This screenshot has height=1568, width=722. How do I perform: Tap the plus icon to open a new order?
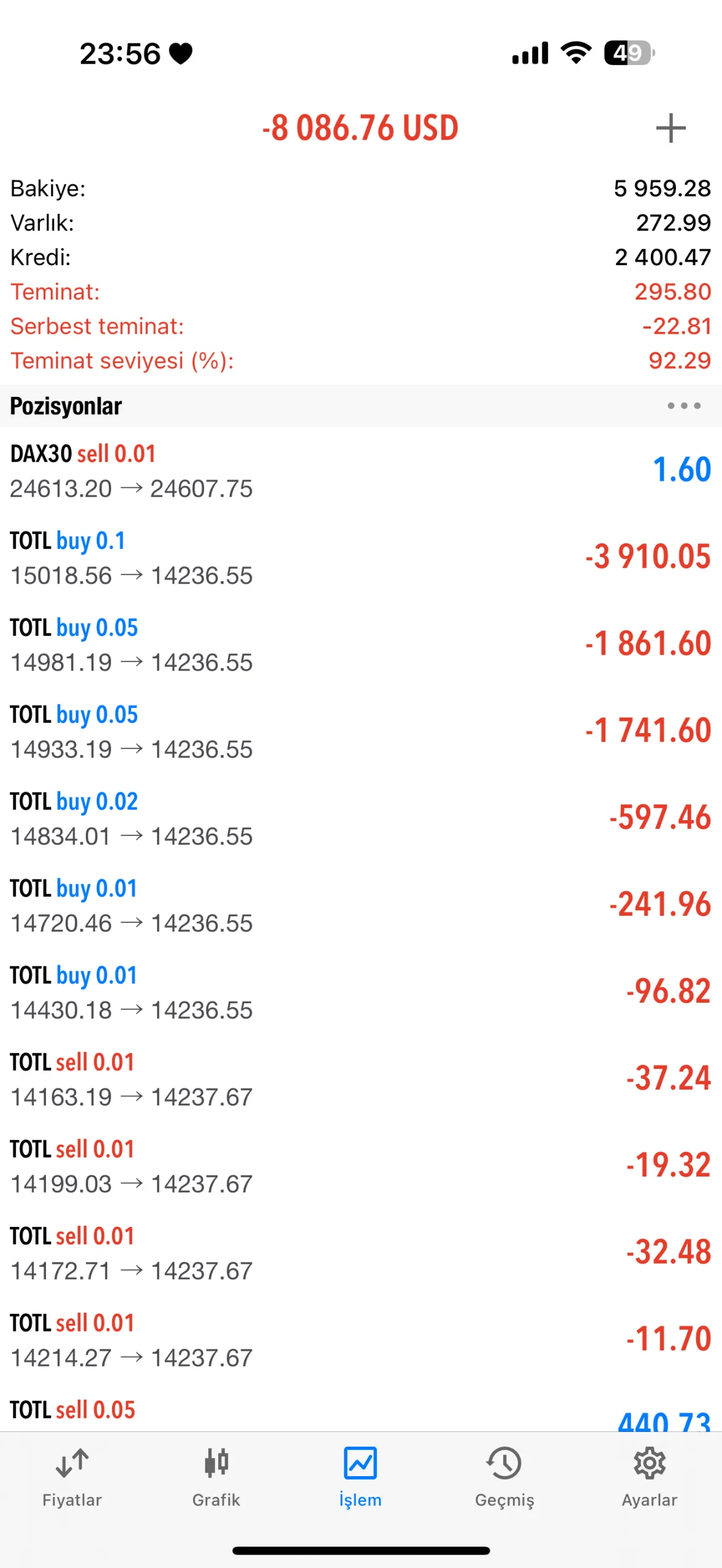(x=671, y=127)
